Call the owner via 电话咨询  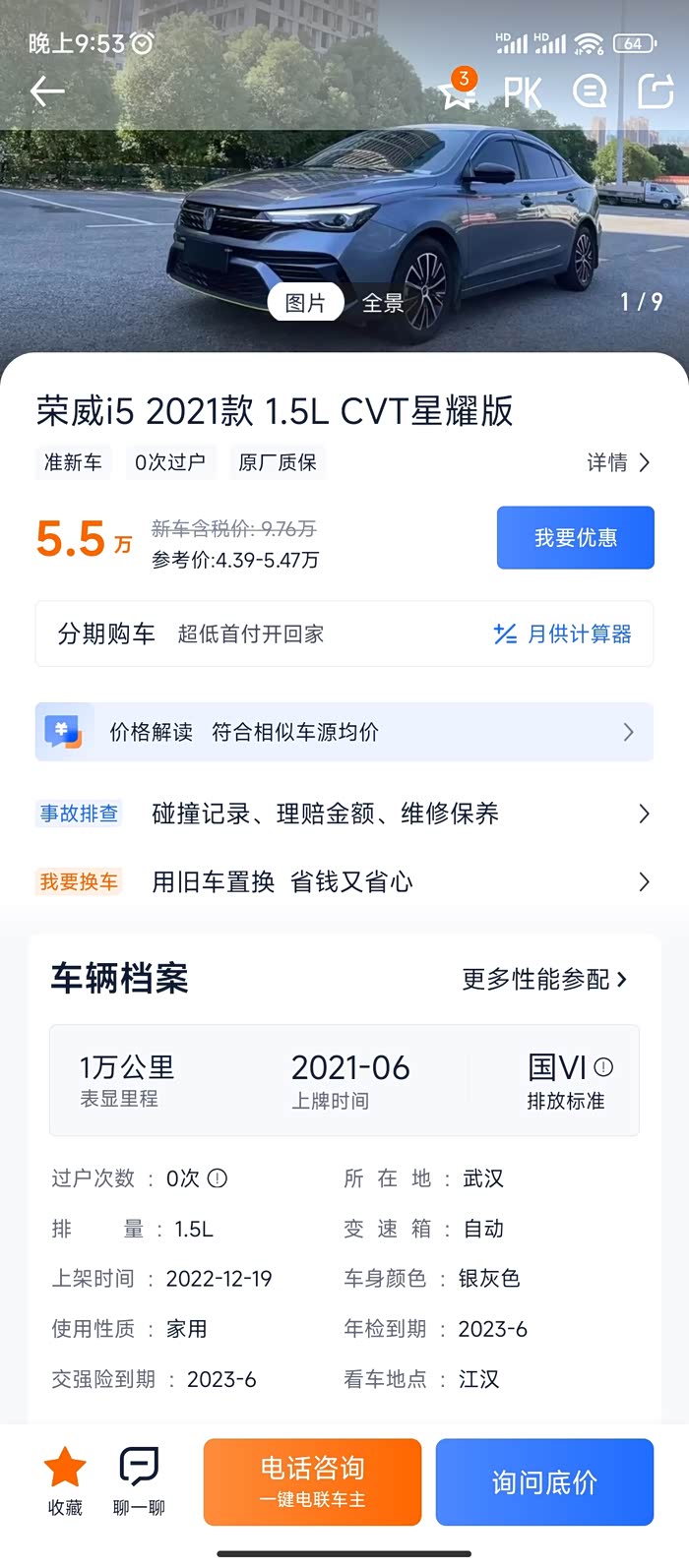[312, 1481]
